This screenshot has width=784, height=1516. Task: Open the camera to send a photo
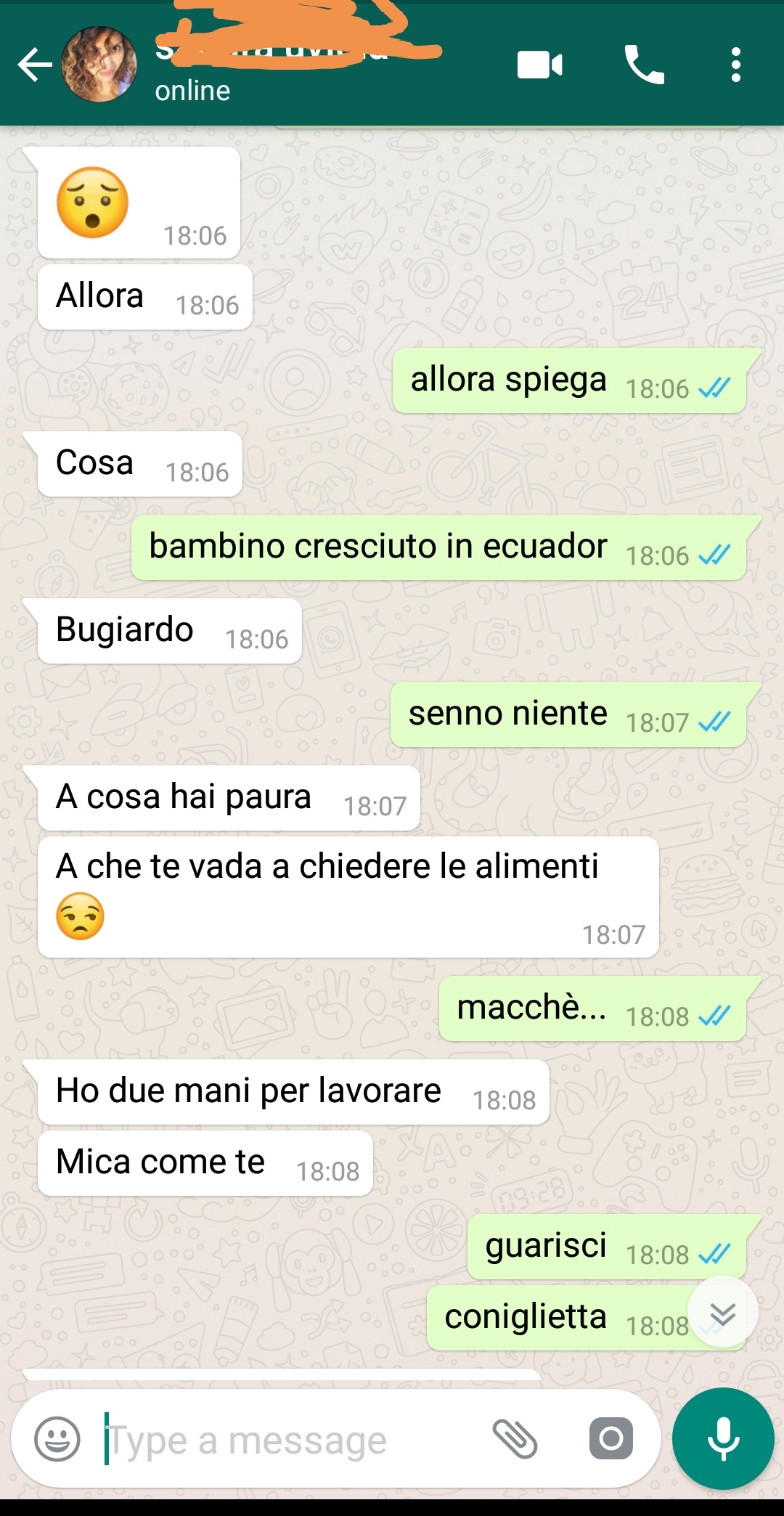(611, 1438)
